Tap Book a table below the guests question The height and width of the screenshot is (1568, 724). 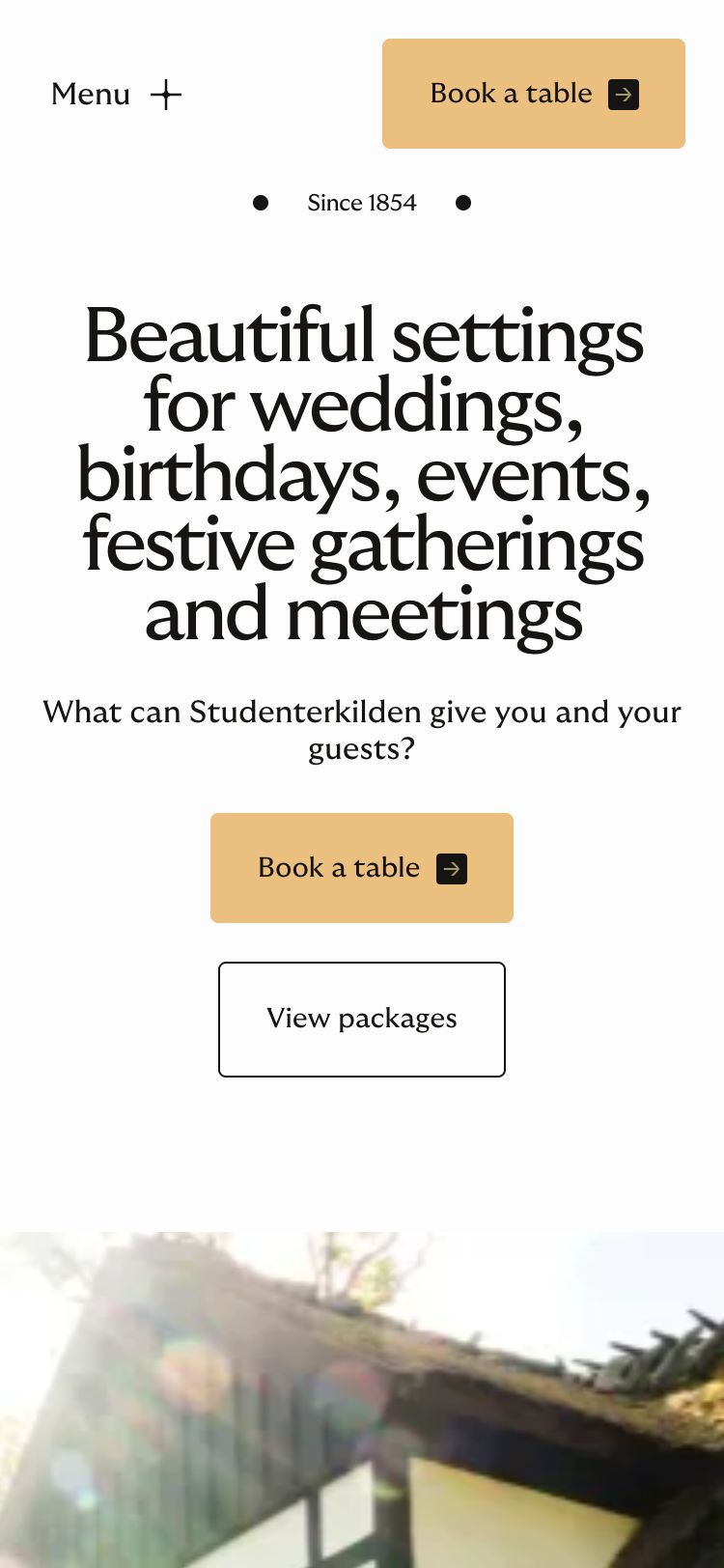point(362,868)
